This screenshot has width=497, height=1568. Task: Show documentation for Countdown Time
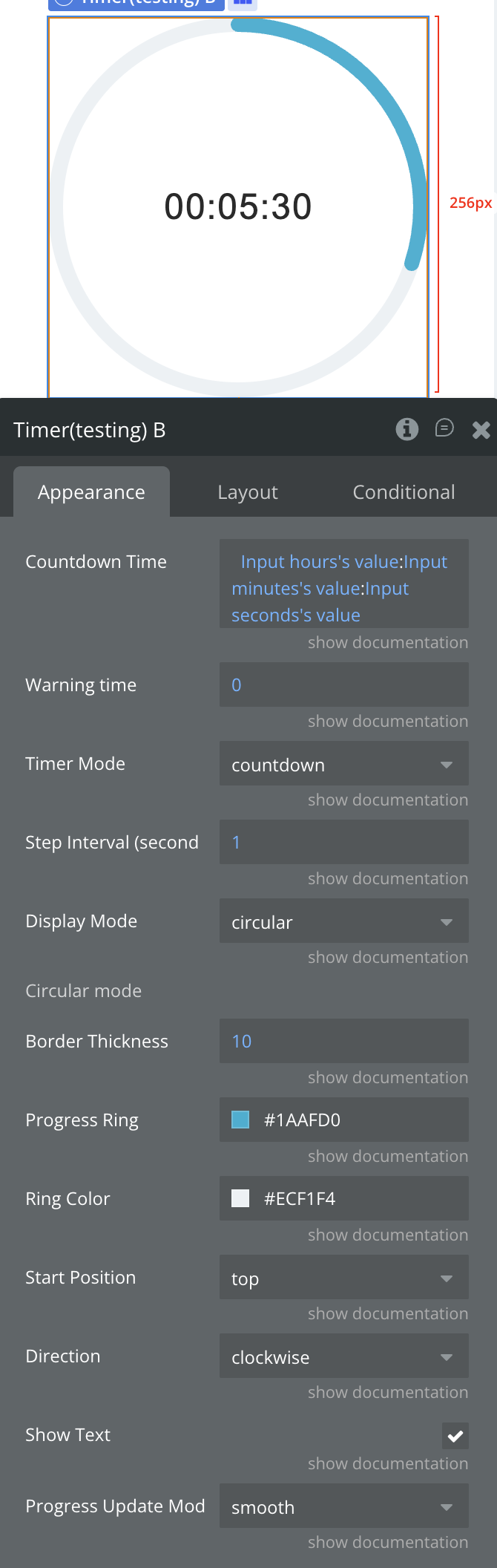pyautogui.click(x=387, y=643)
